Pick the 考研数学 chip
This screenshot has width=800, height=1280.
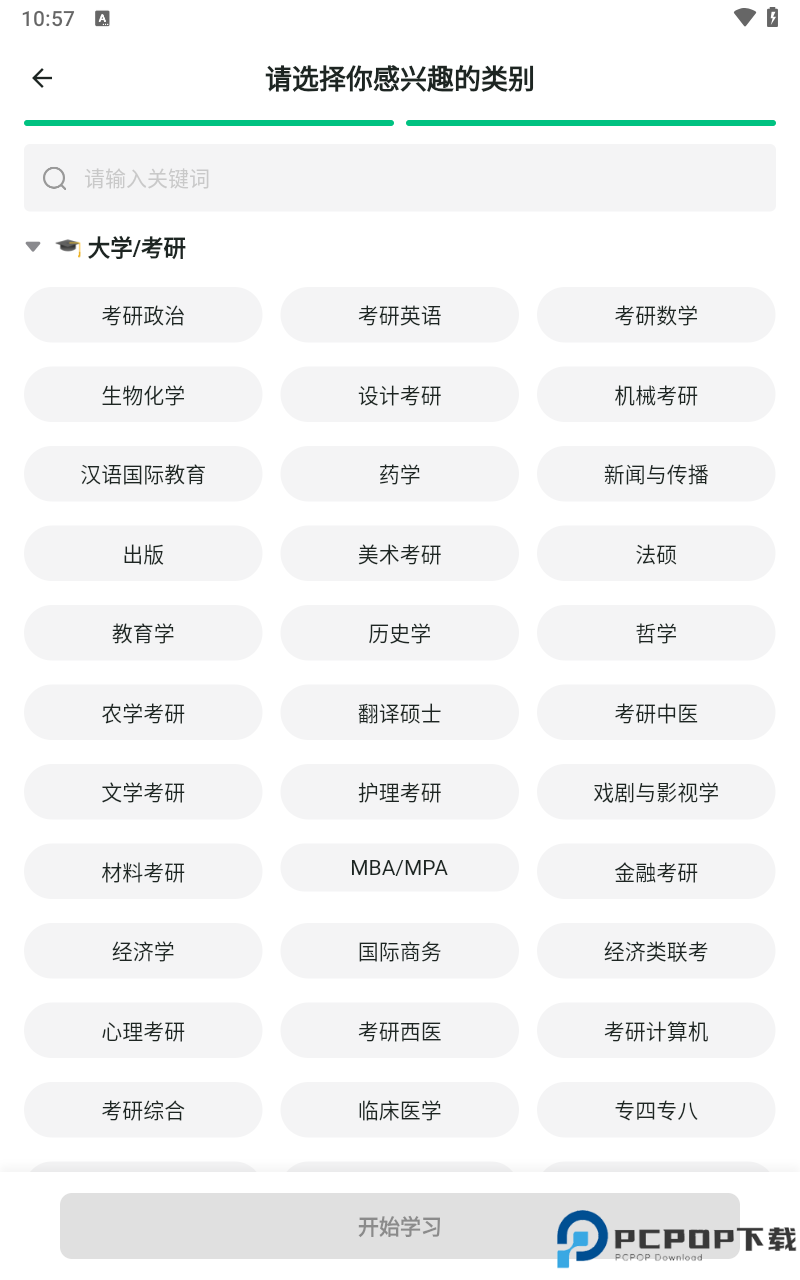pos(656,316)
